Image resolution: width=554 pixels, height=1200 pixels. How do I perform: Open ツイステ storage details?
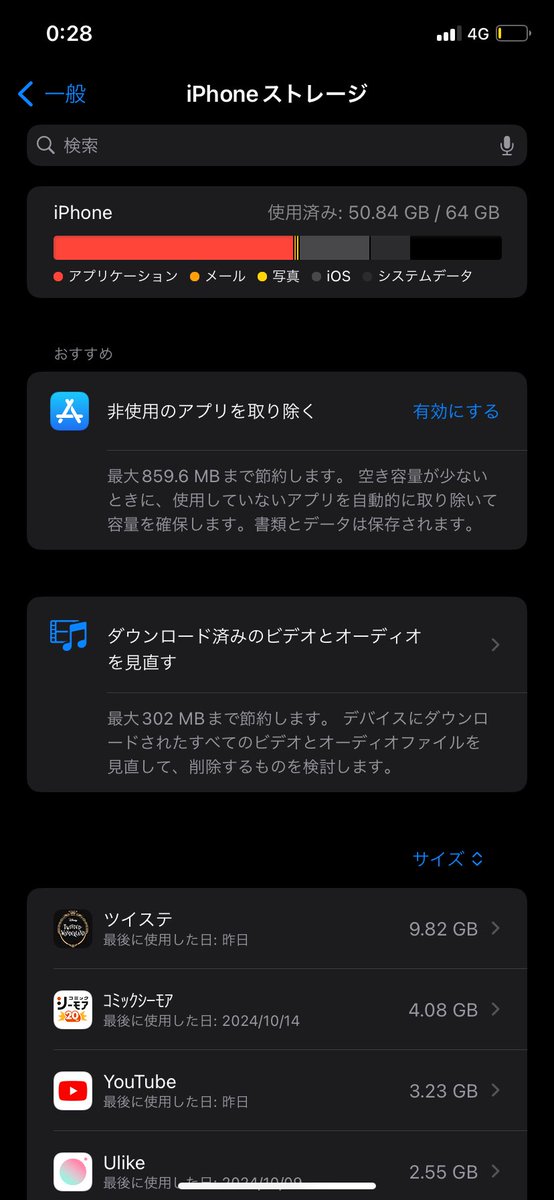coord(277,928)
